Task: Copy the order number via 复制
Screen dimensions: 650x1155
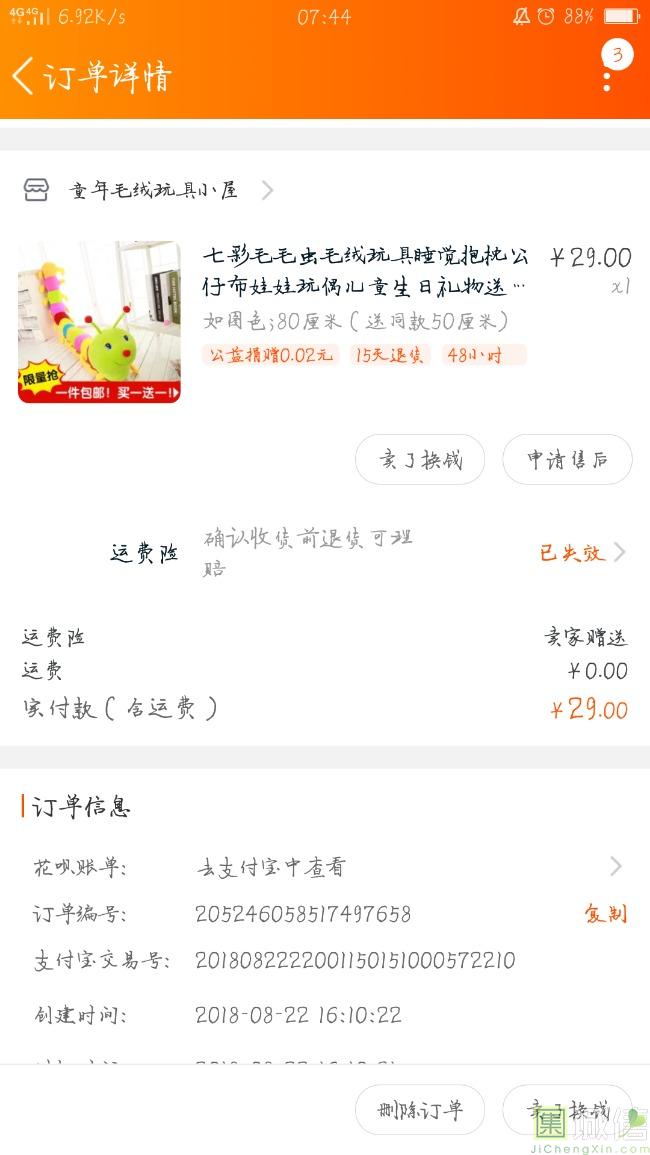Action: [605, 914]
